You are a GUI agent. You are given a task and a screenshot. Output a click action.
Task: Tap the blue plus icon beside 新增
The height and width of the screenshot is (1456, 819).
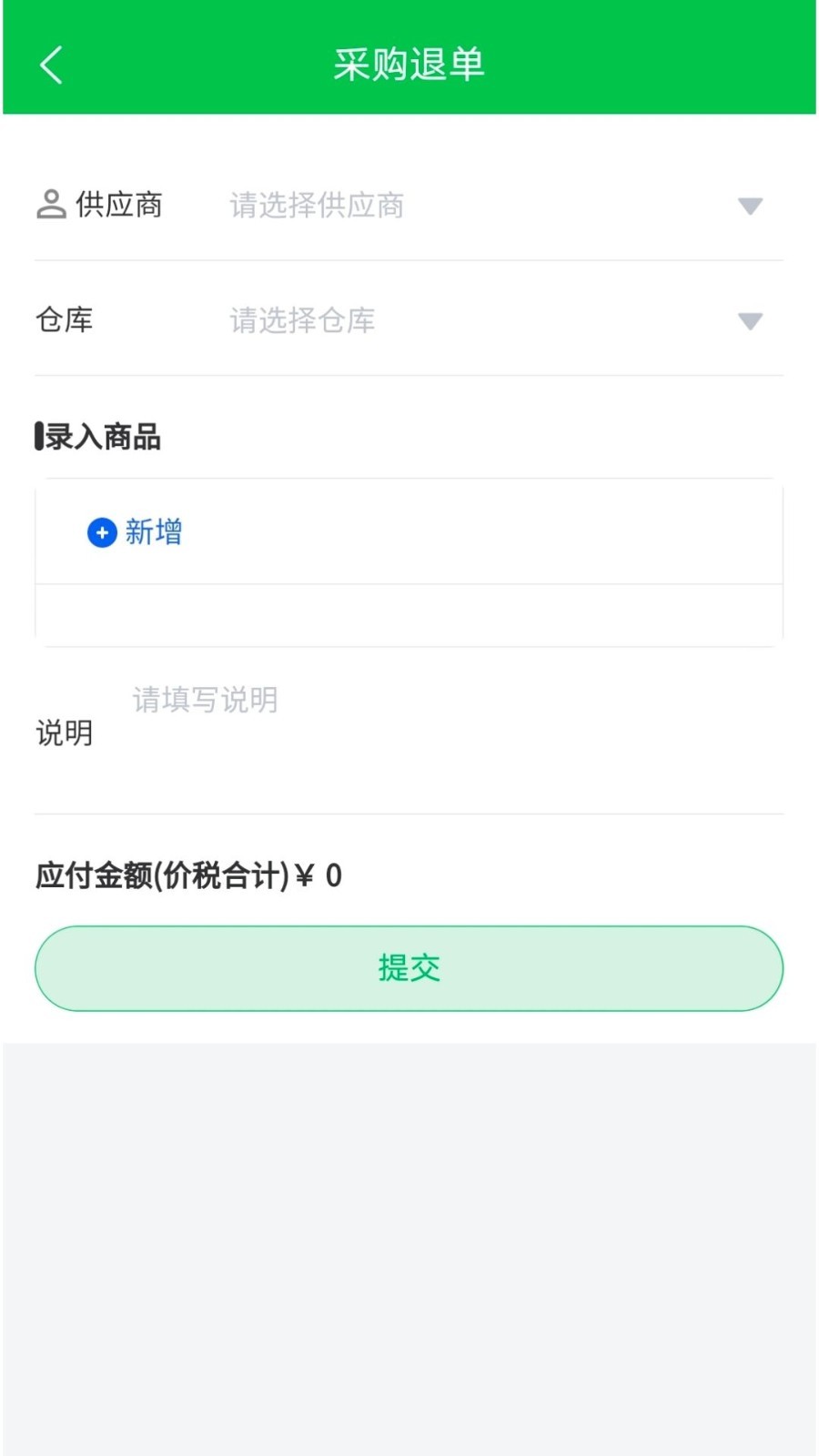coord(102,532)
